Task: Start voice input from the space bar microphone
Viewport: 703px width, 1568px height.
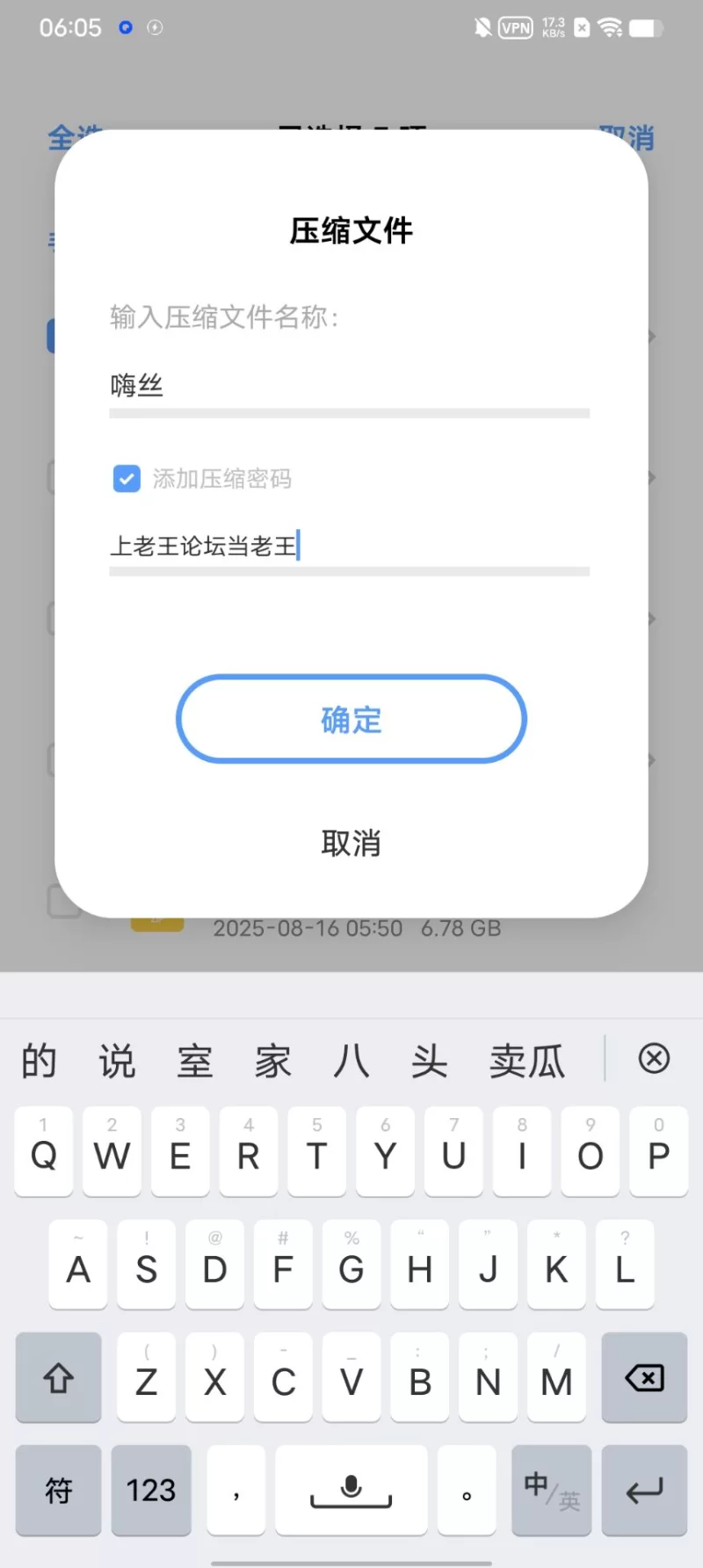Action: [x=351, y=1490]
